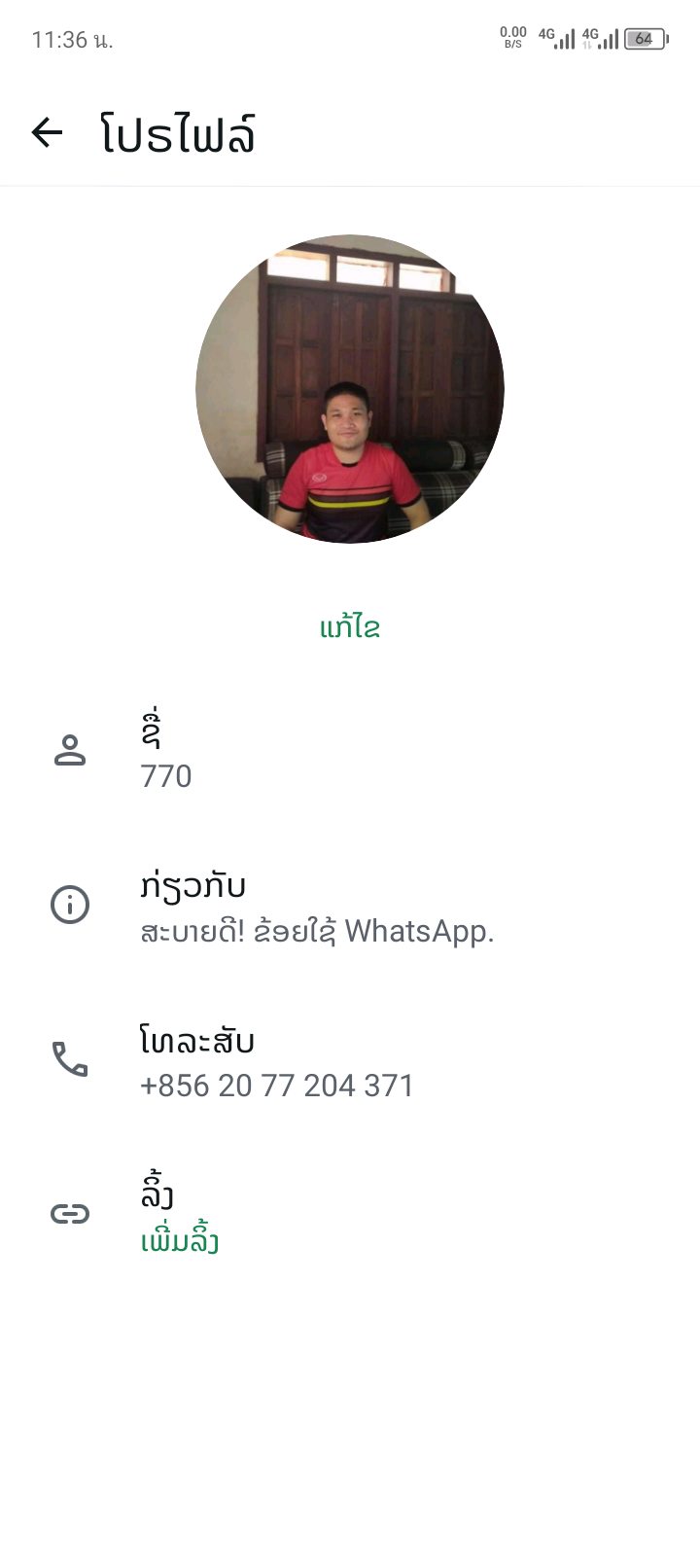Tap ເພີ່ມລິ້ງ to add a link

click(x=180, y=1241)
